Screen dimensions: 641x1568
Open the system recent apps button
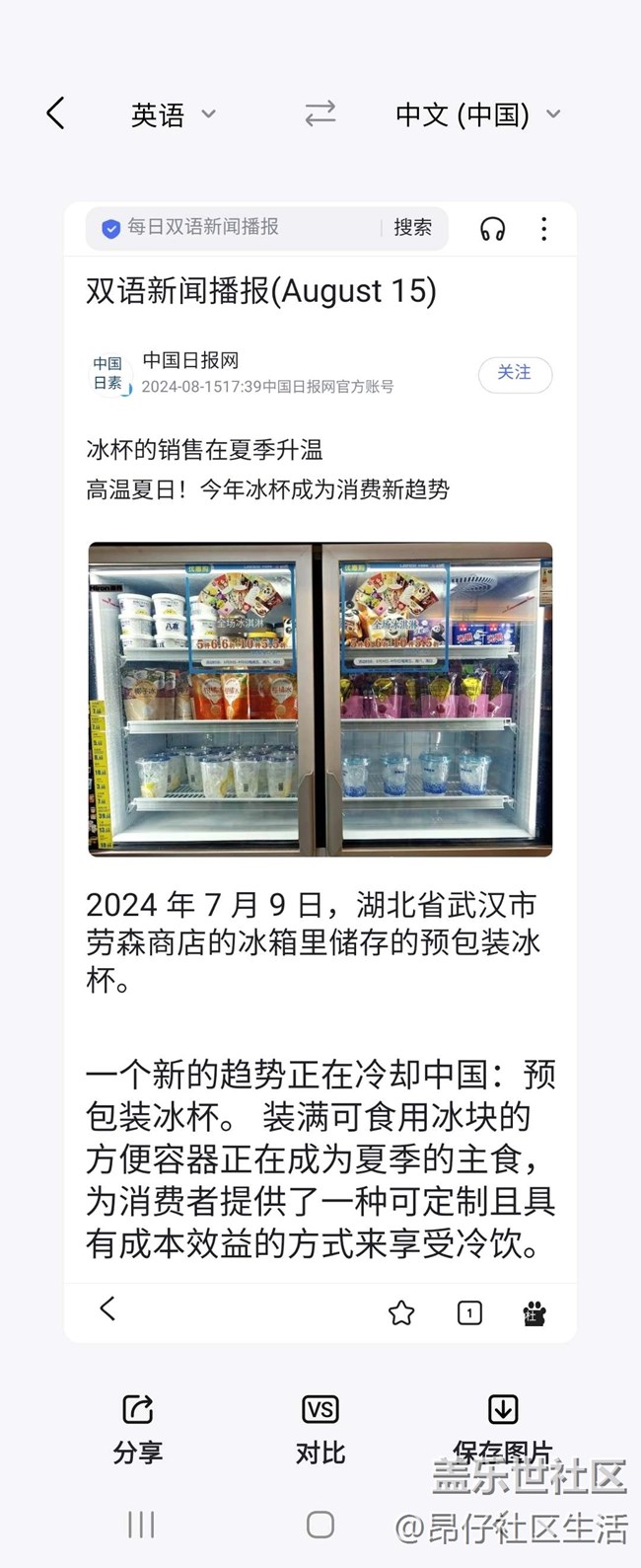click(141, 1525)
